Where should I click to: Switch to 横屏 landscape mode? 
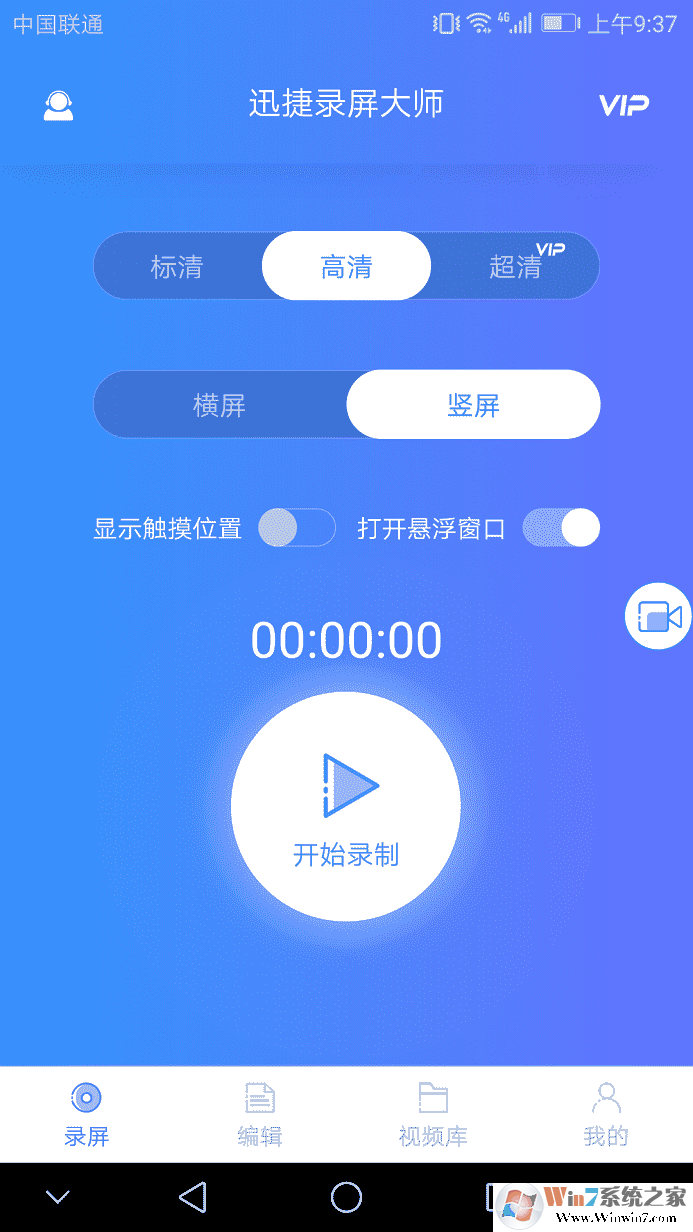tap(220, 405)
